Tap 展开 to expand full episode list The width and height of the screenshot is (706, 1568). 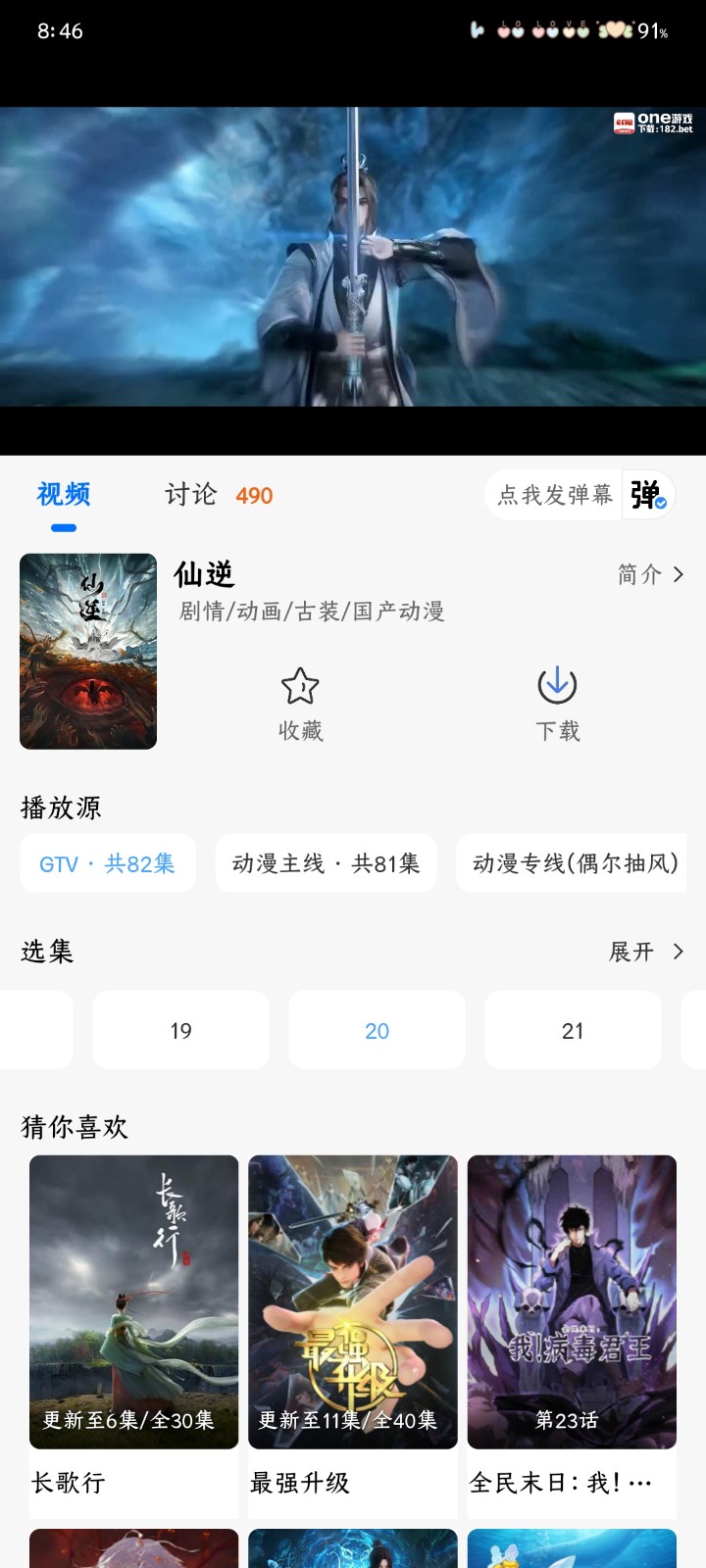(632, 952)
